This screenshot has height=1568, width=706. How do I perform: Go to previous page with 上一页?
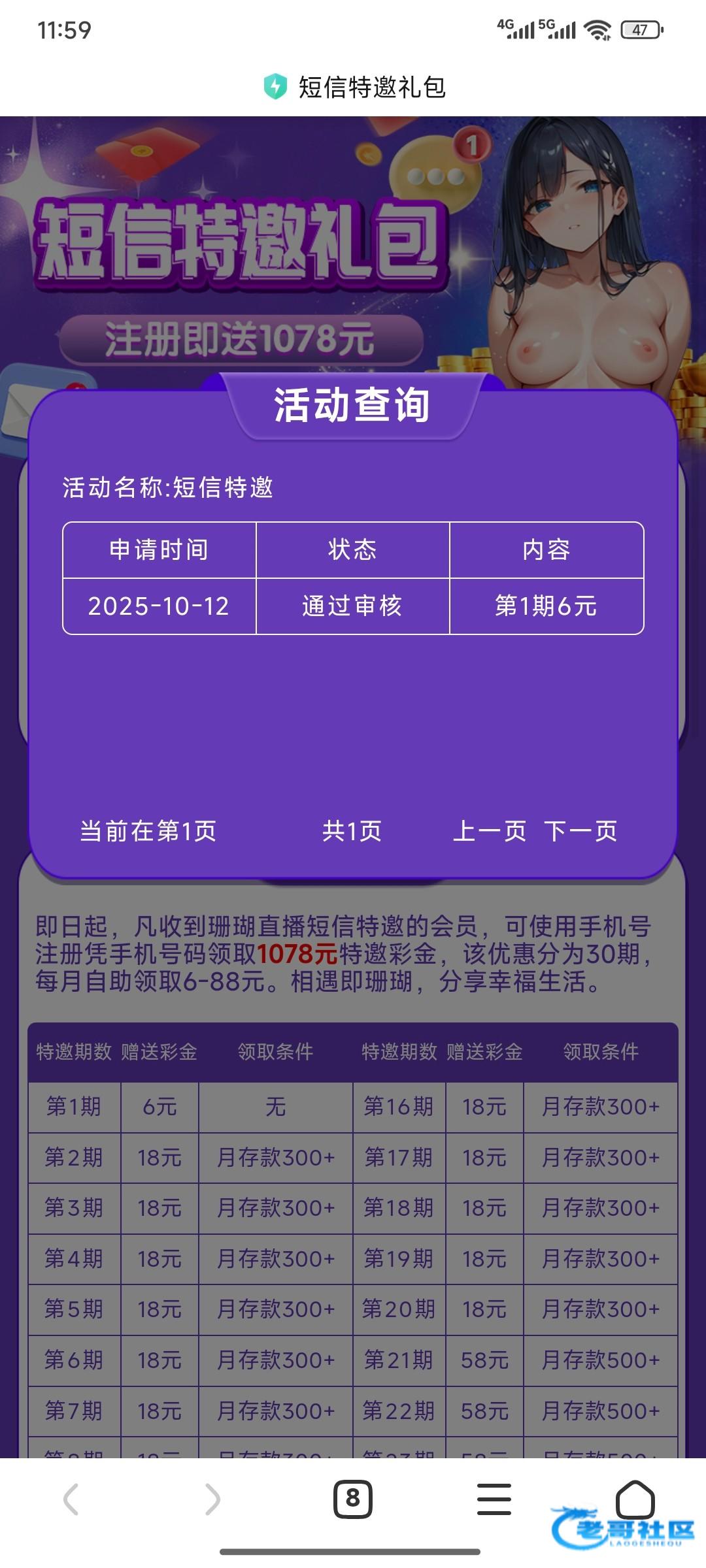click(489, 831)
